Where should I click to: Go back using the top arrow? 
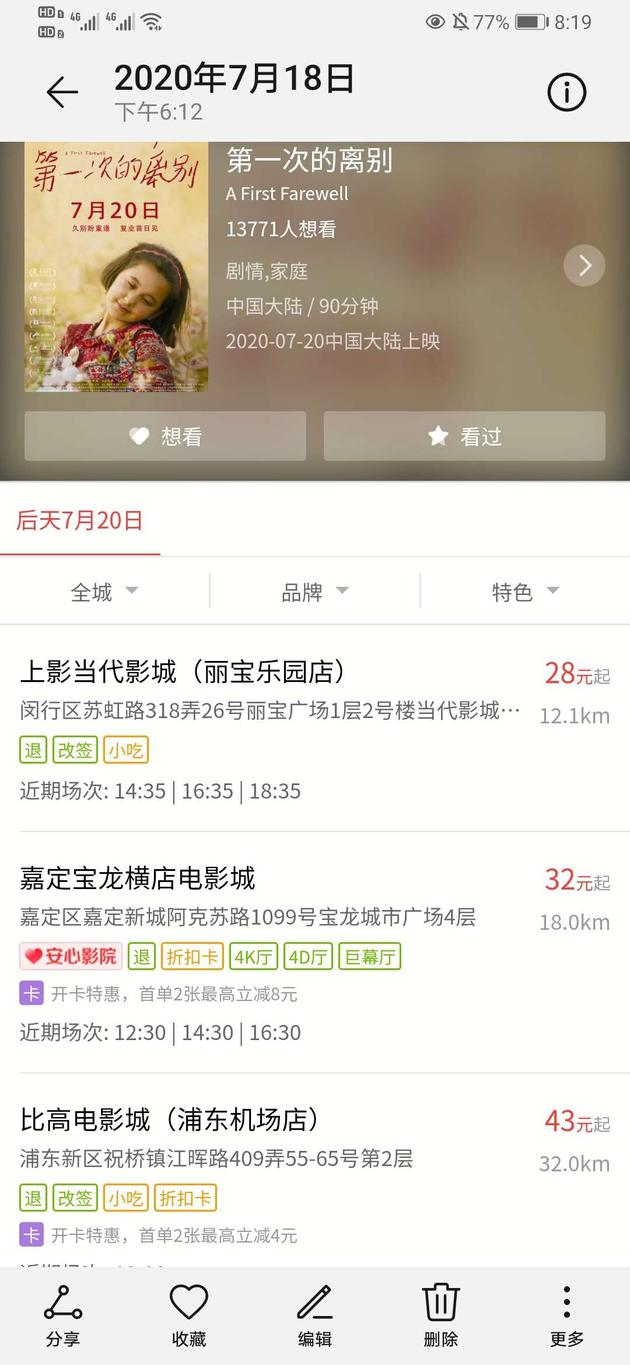[x=62, y=93]
